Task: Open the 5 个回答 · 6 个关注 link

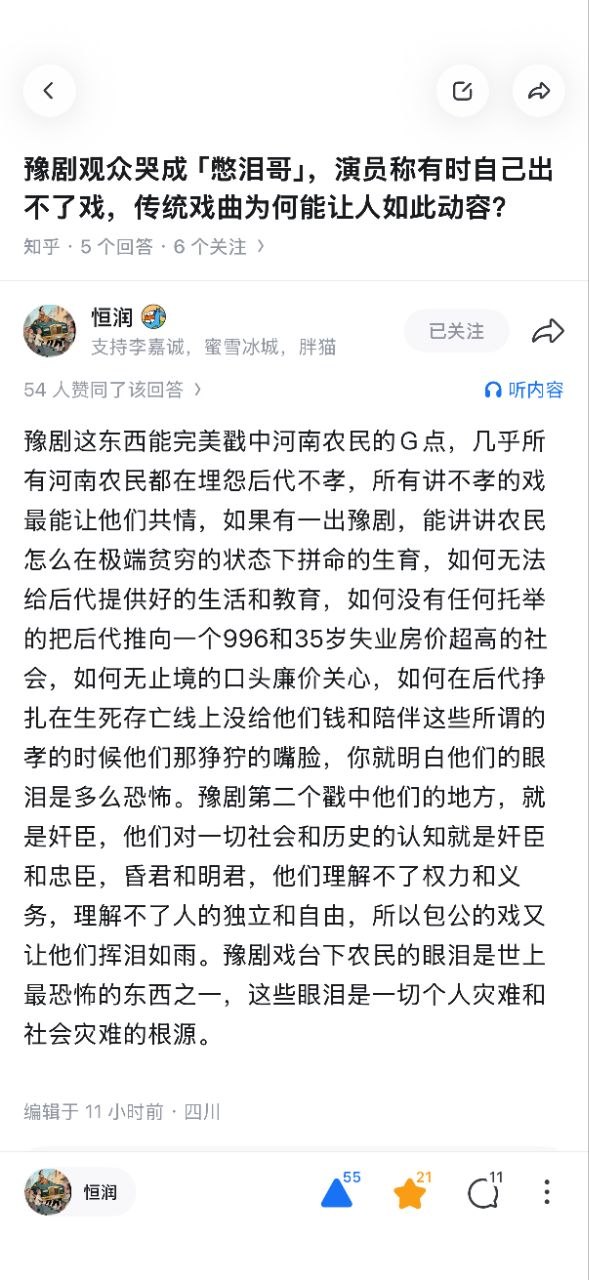Action: 172,246
